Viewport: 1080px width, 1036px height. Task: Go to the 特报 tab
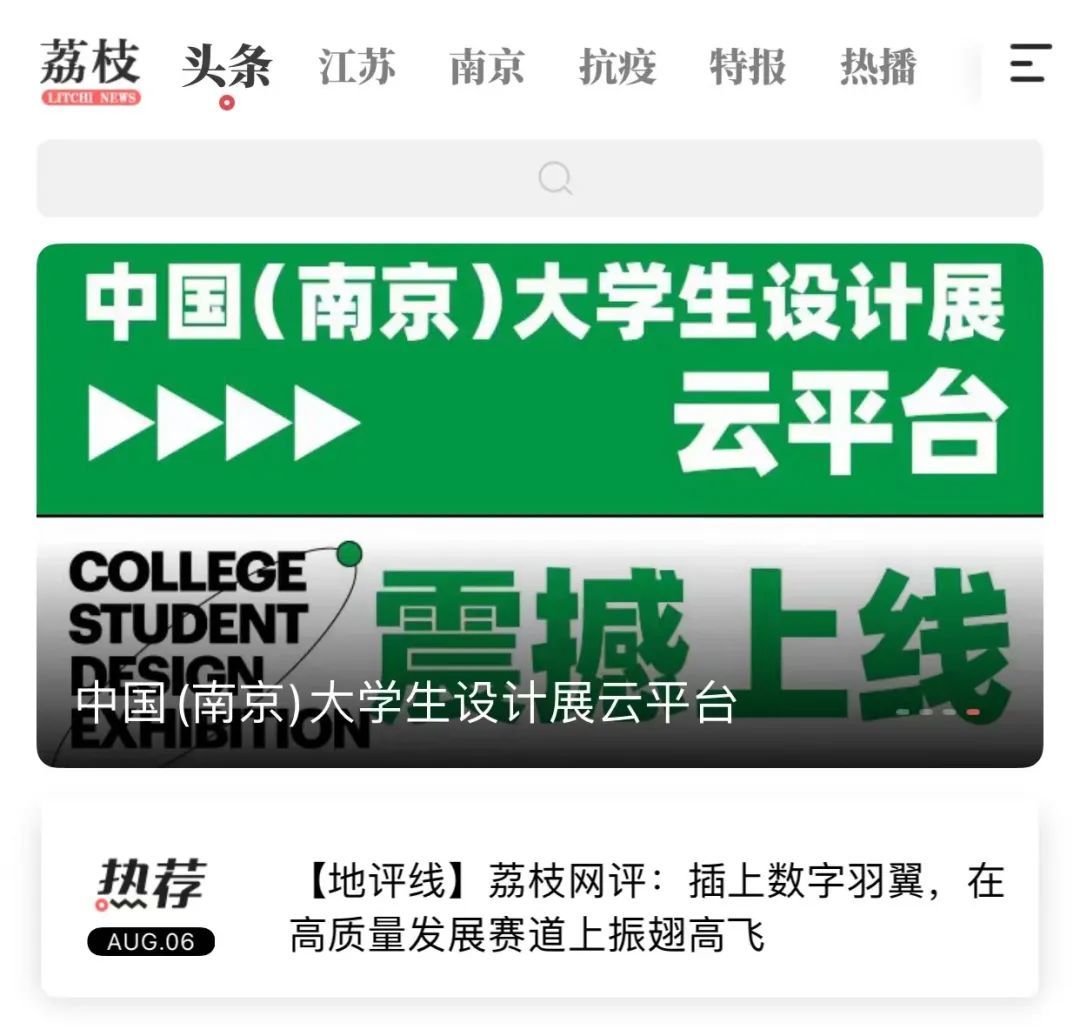[x=747, y=68]
